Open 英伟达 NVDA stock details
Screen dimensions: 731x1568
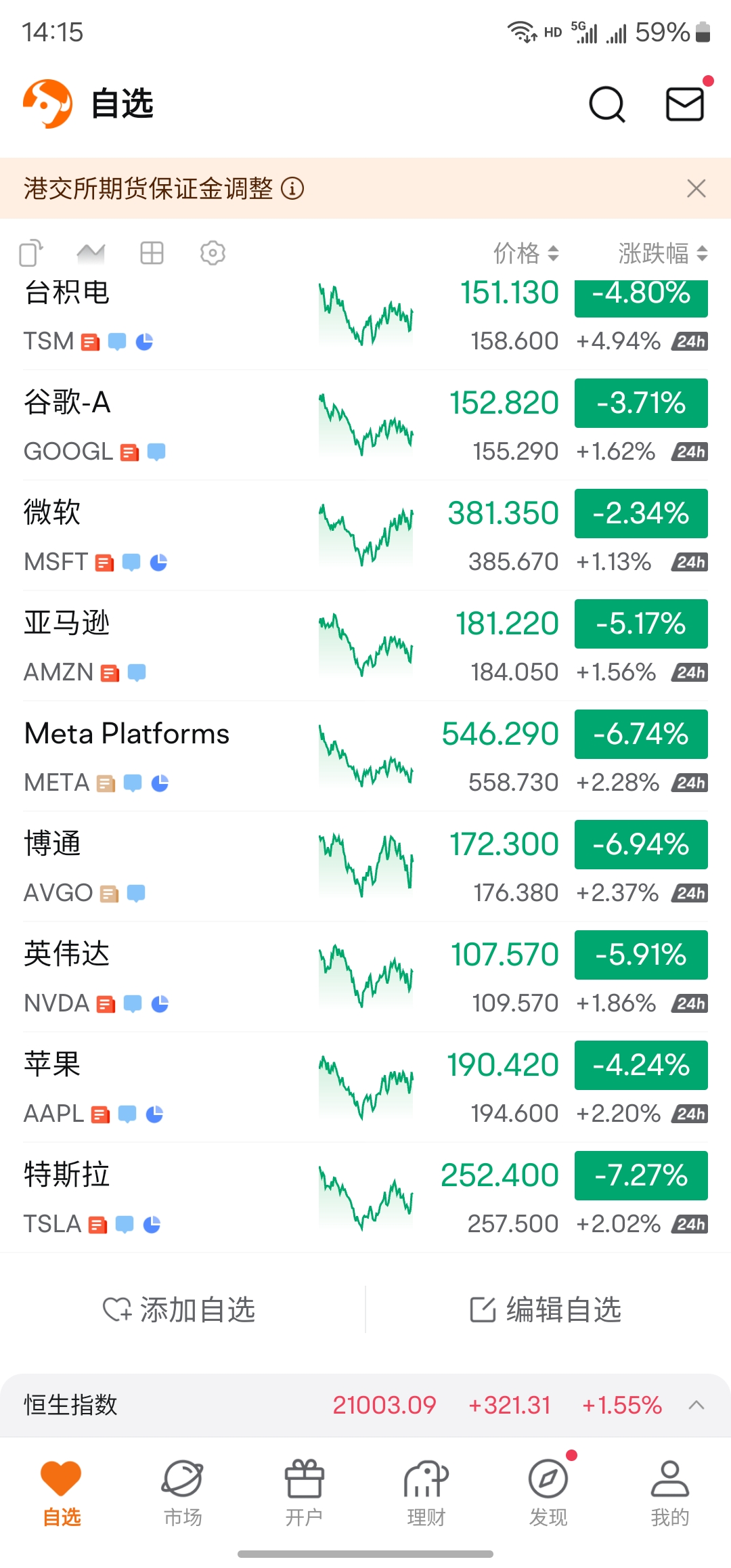[365, 977]
